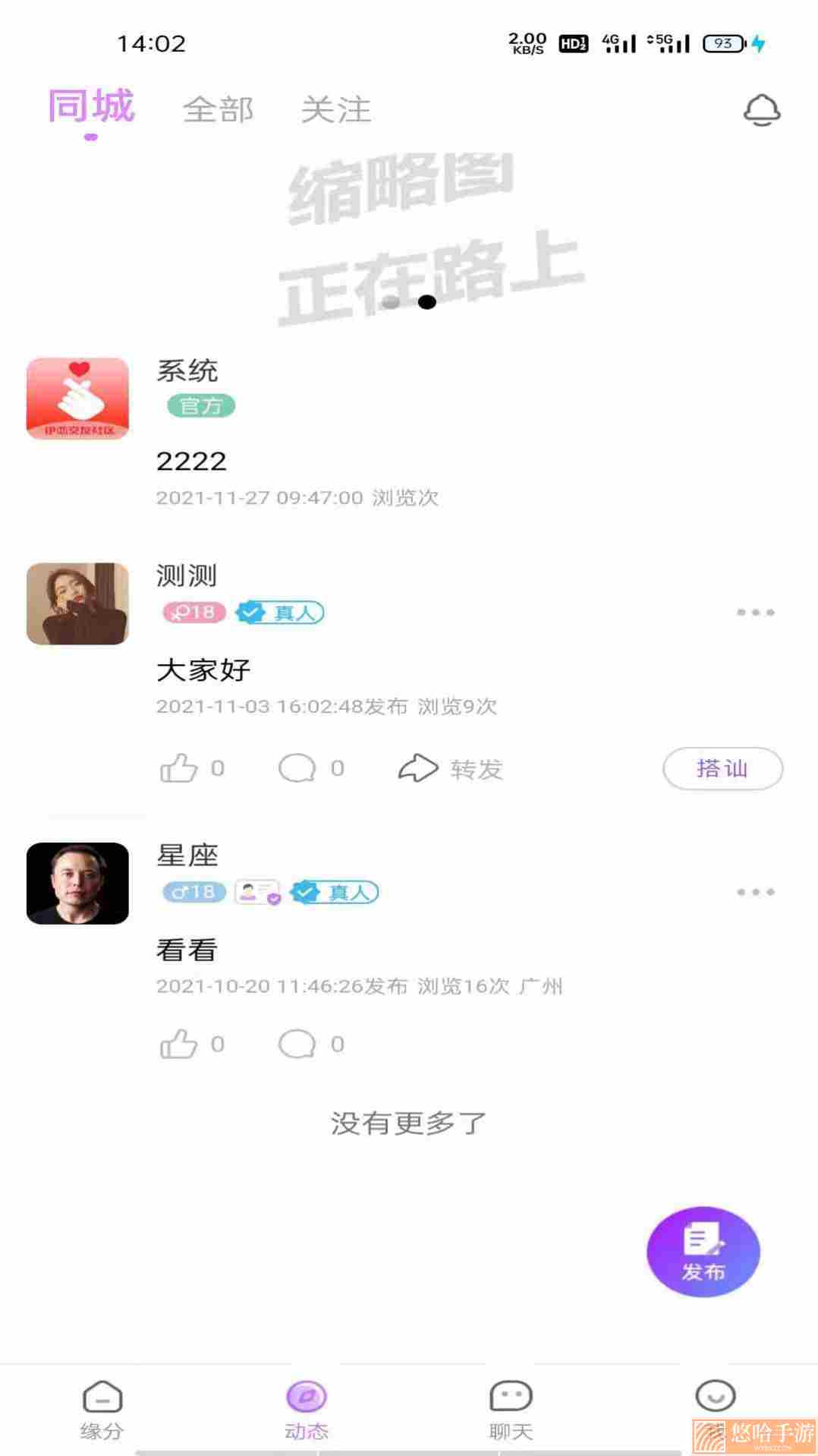
Task: Open the 系统 official avatar
Action: click(77, 399)
